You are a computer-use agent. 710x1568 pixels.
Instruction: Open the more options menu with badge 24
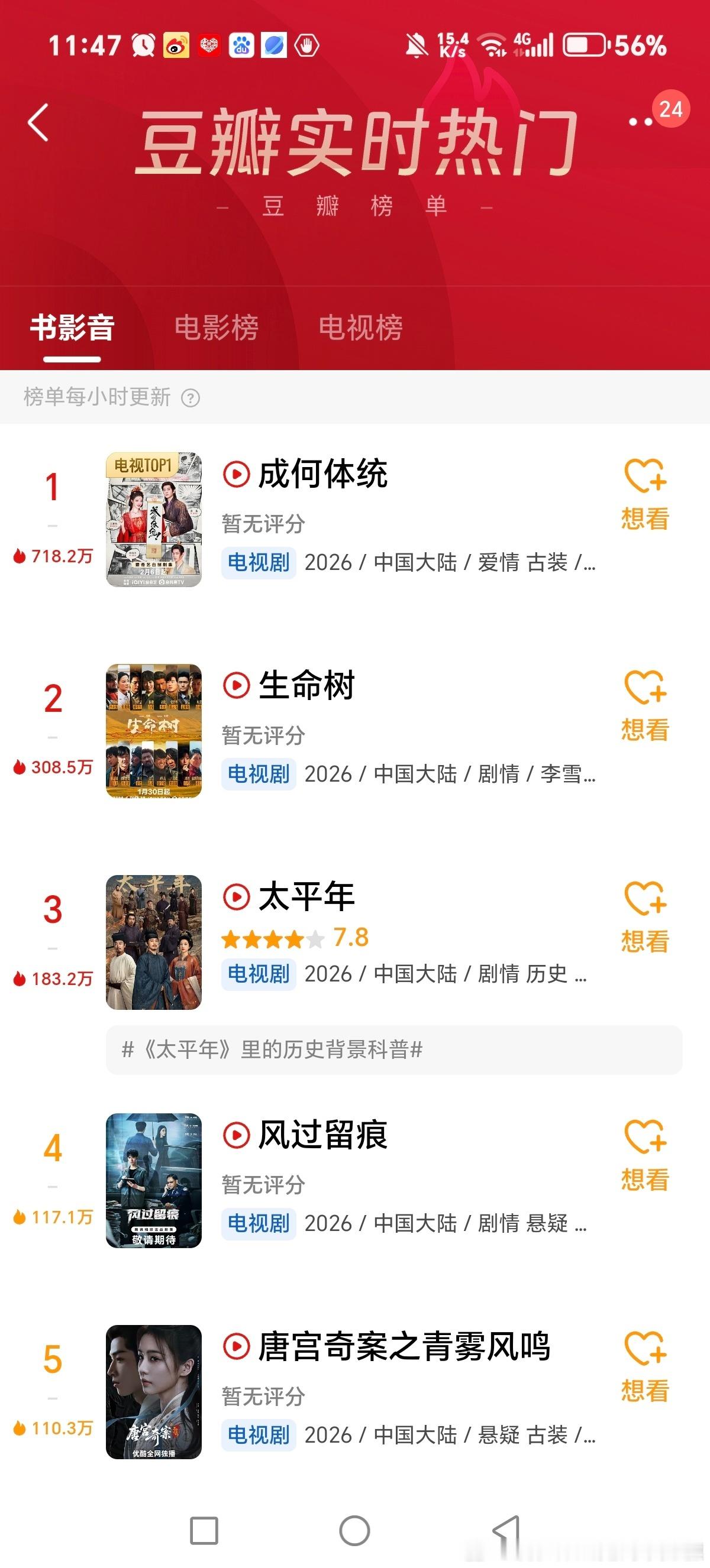click(641, 122)
